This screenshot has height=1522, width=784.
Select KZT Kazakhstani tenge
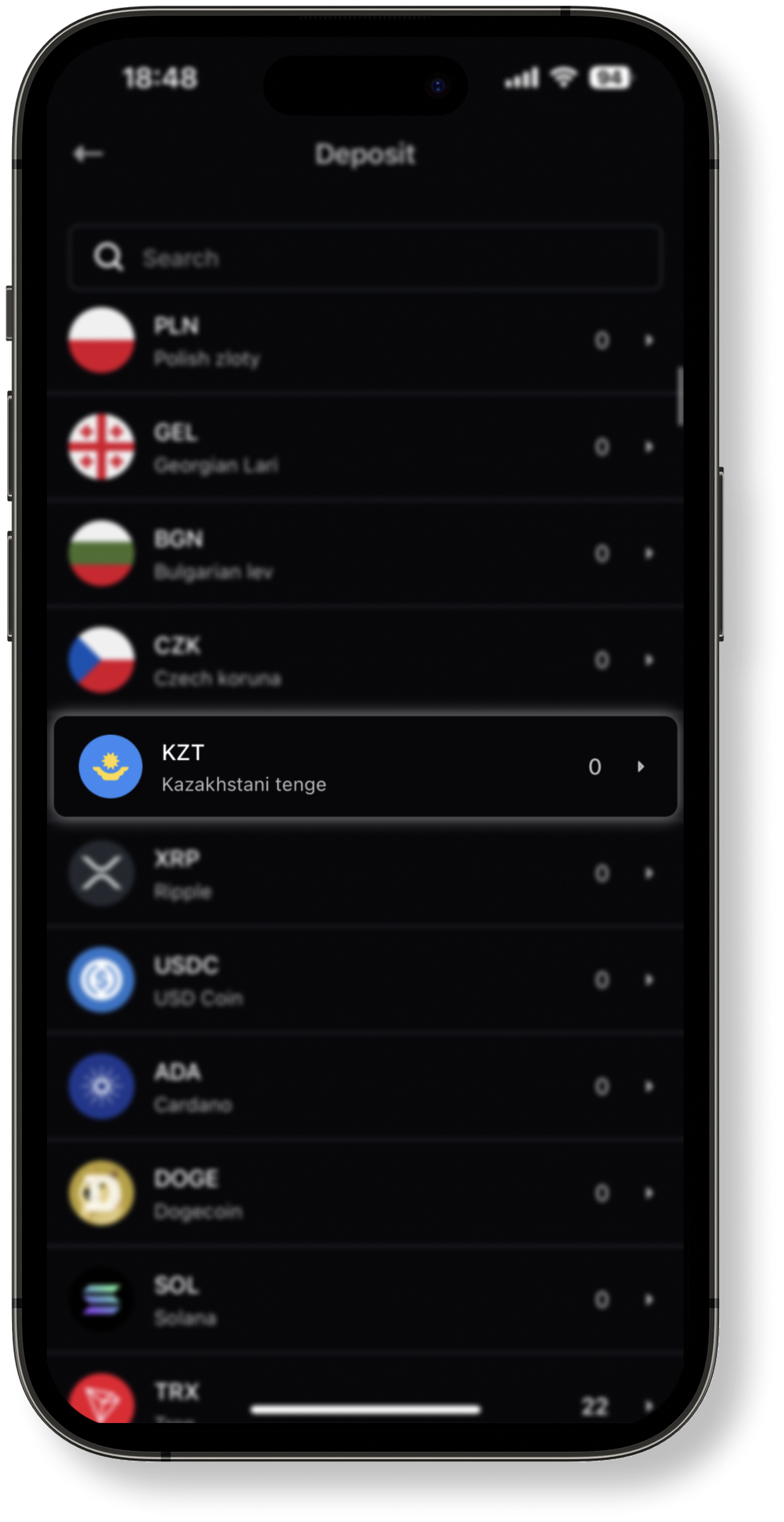(x=365, y=766)
